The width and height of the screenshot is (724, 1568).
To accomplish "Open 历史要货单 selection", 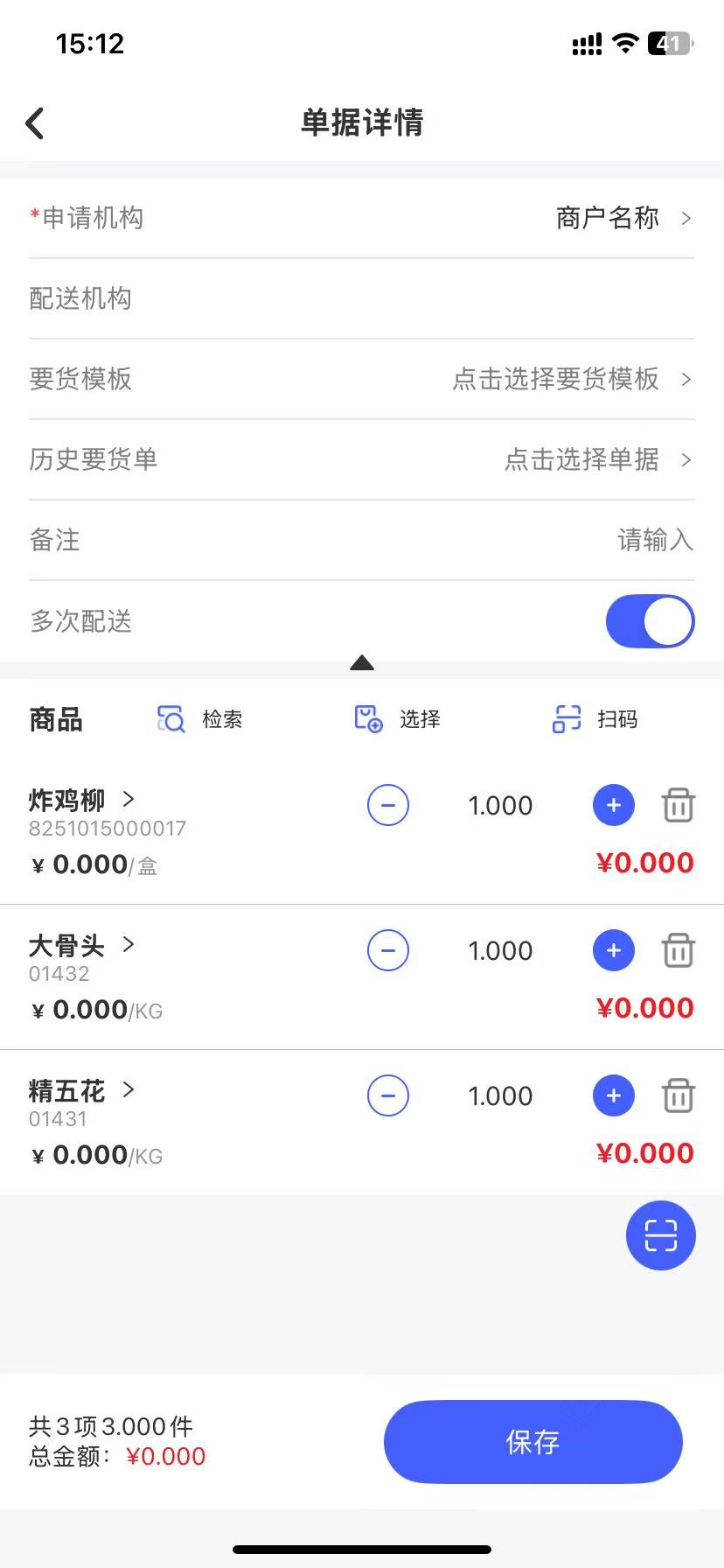I will (x=596, y=459).
